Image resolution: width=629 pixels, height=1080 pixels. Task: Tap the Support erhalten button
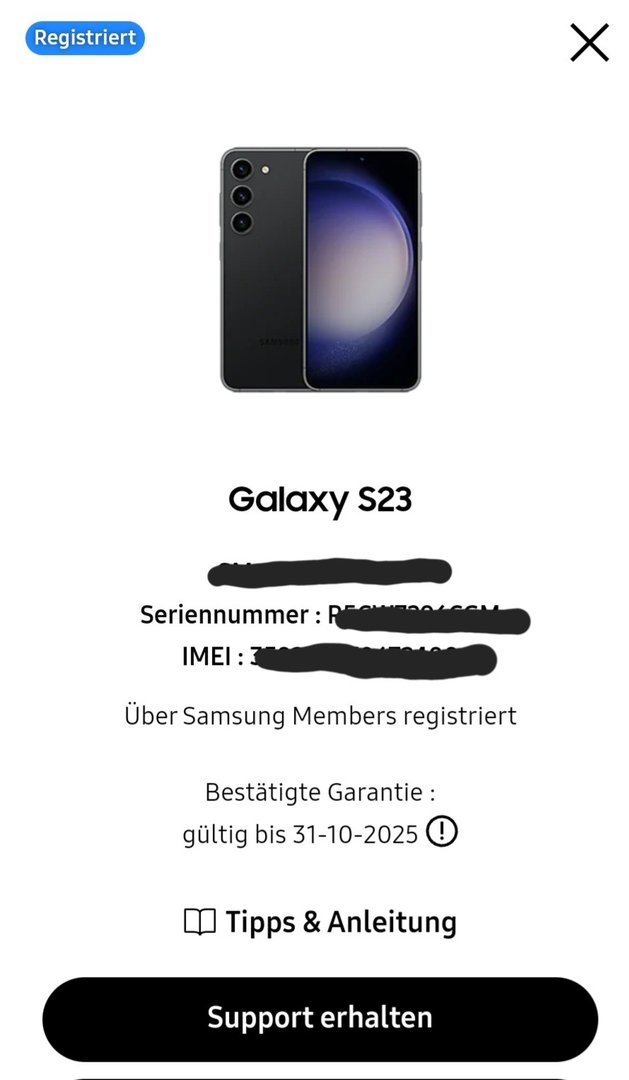pyautogui.click(x=320, y=1018)
